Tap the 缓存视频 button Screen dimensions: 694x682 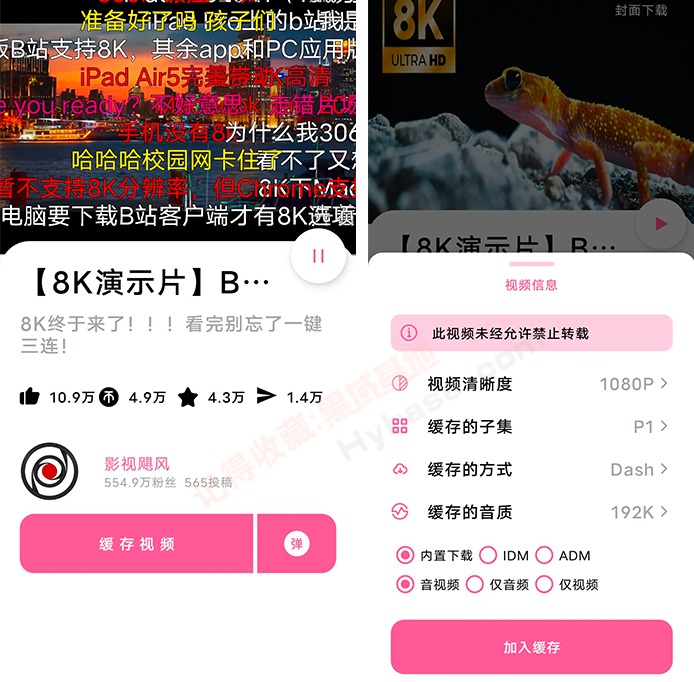[137, 544]
